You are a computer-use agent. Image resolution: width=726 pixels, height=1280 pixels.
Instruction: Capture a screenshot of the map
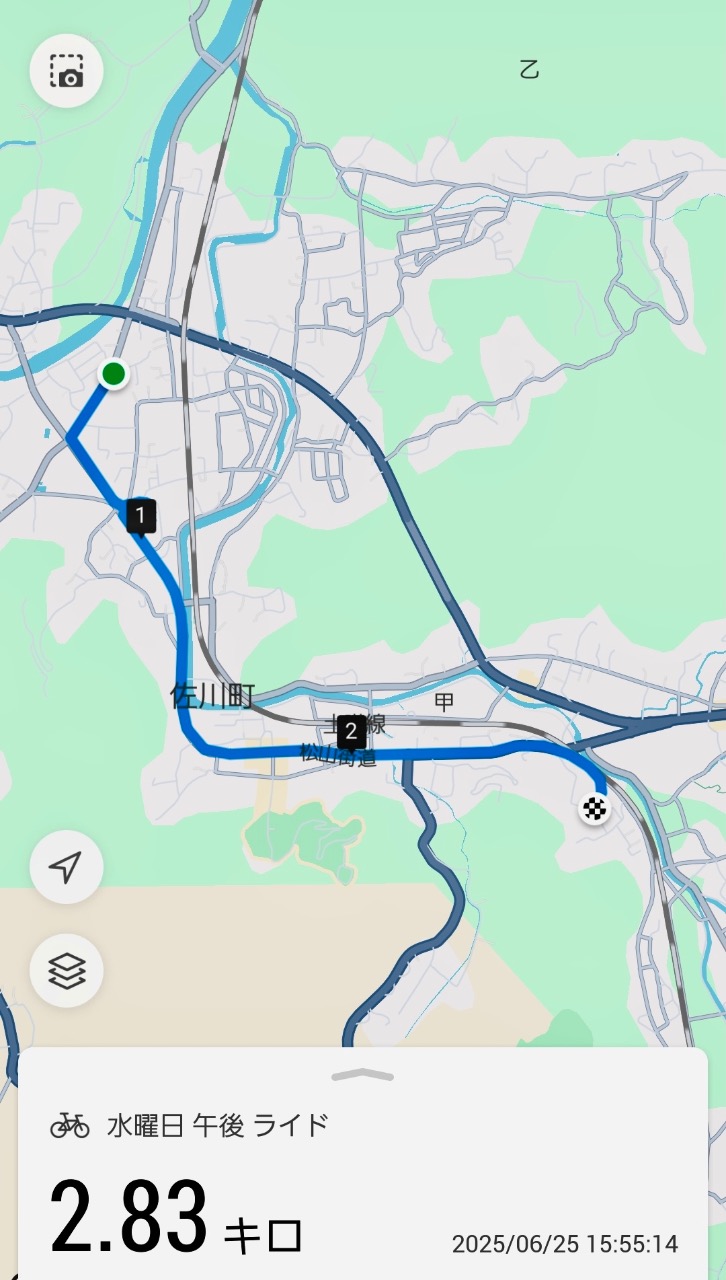coord(67,70)
